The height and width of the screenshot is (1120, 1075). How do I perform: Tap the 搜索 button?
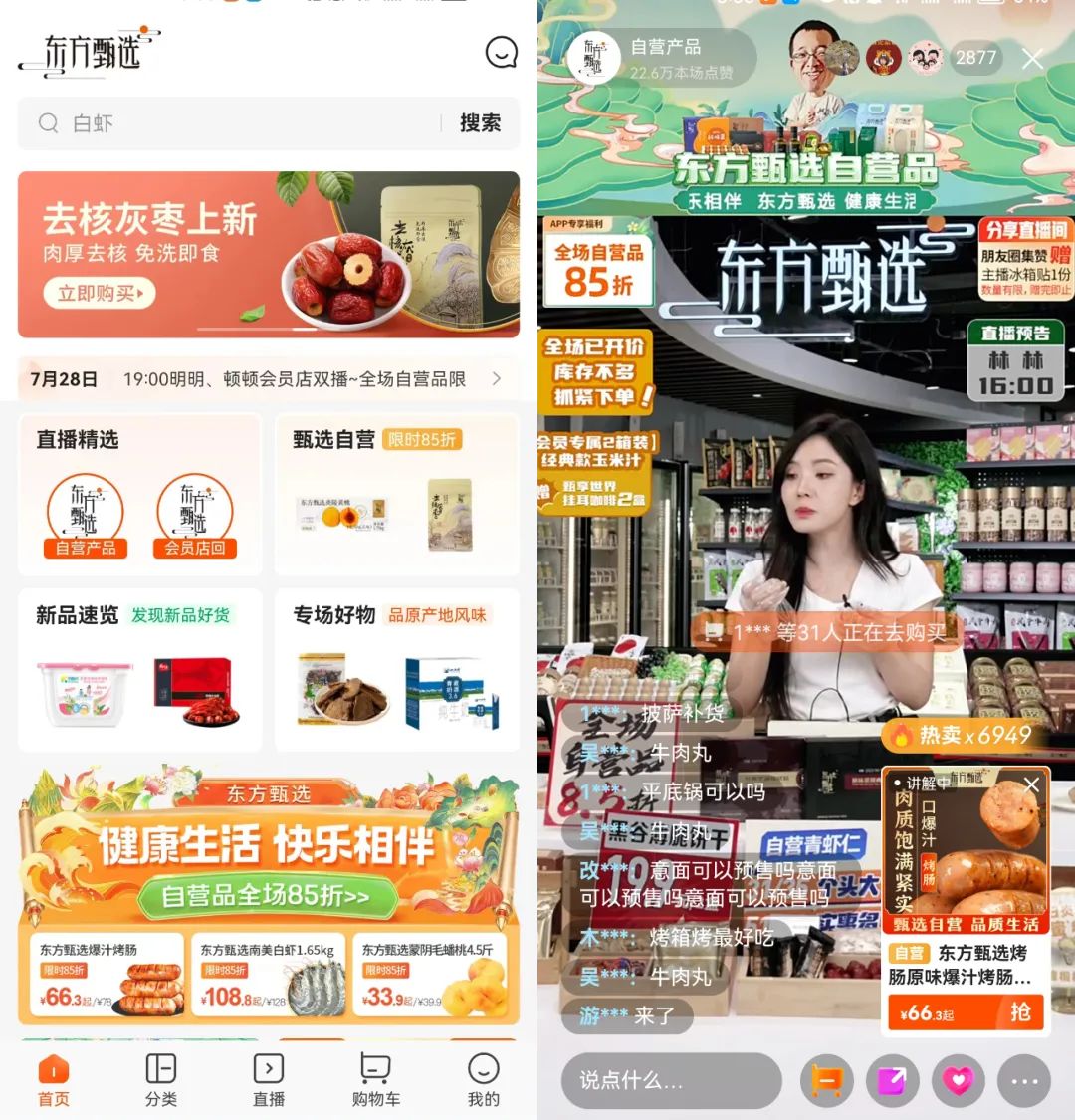point(480,123)
